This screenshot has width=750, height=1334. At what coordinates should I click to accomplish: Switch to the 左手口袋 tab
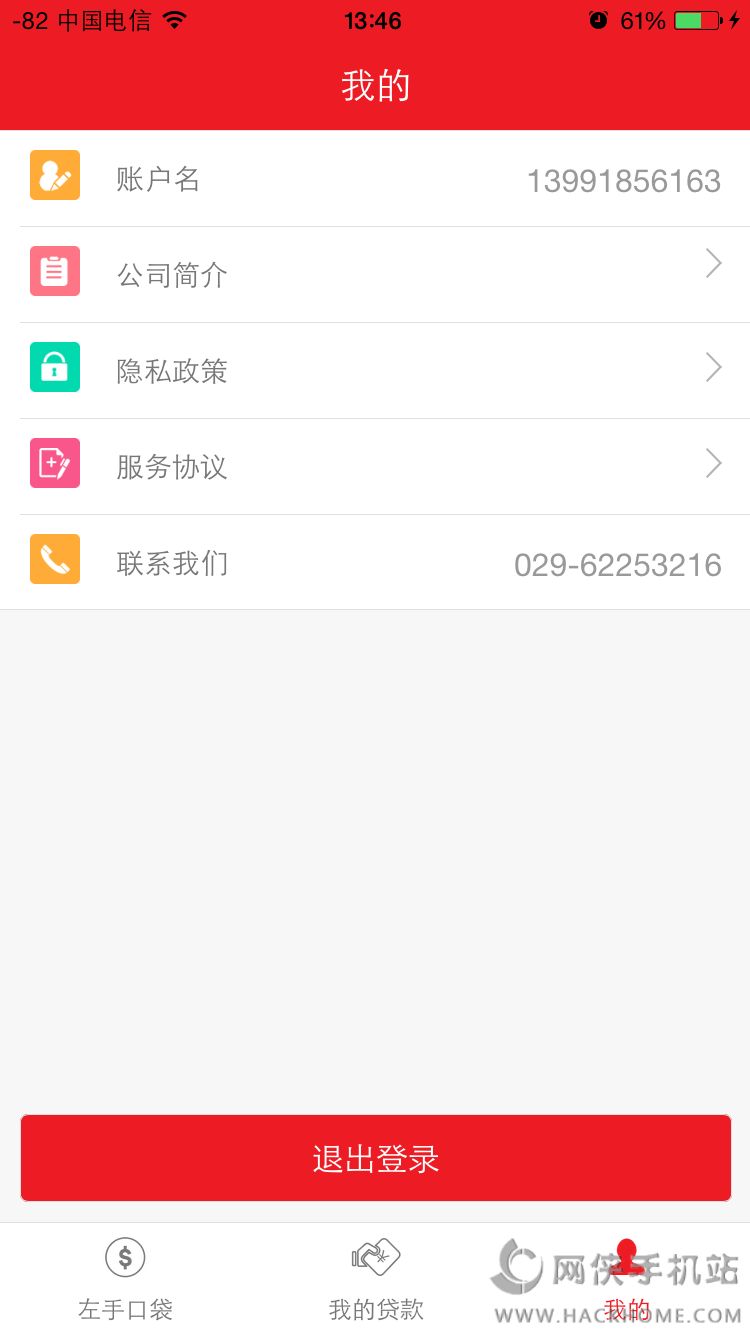point(125,1278)
